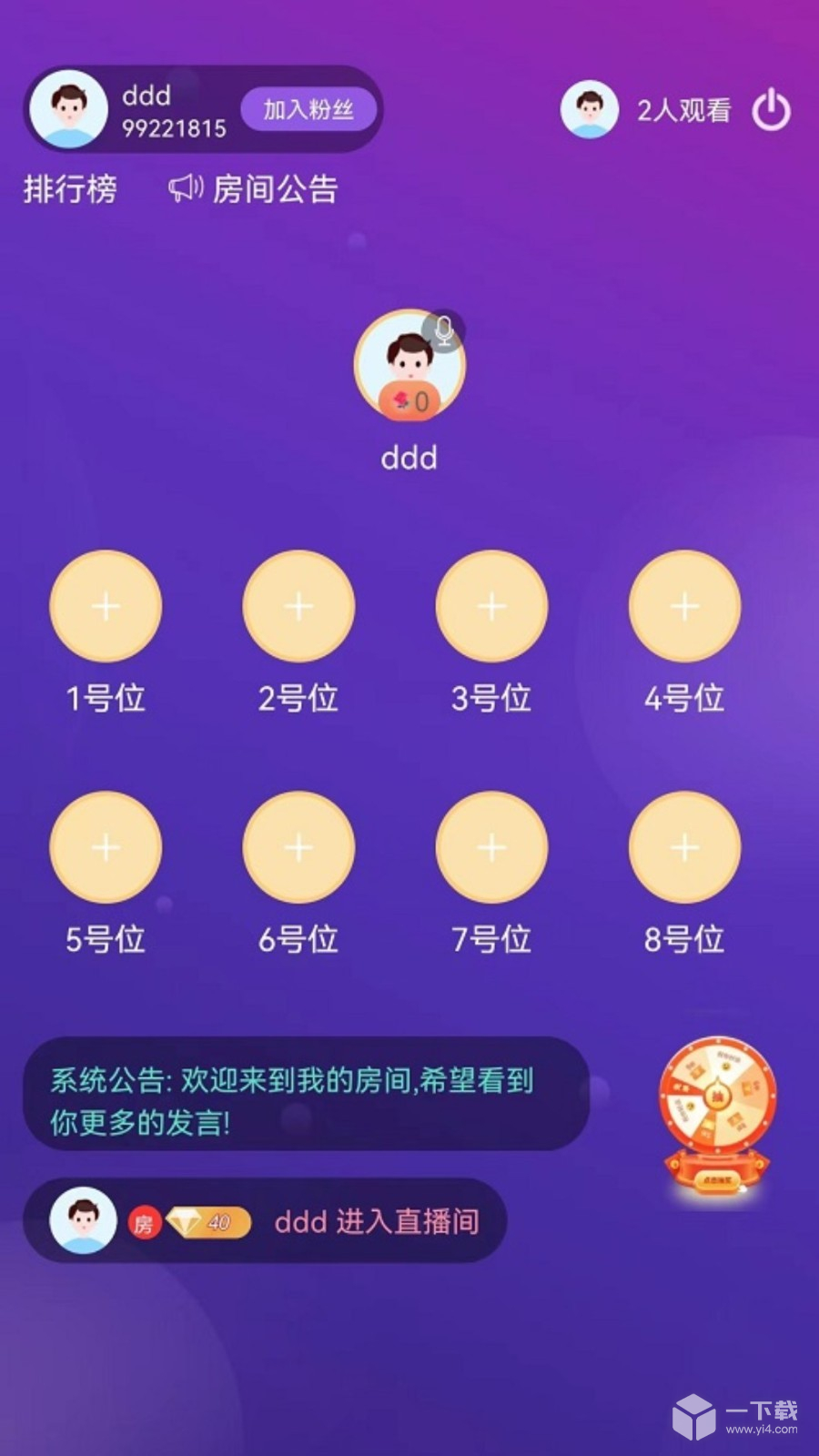Open the 排行榜 ranking list
This screenshot has height=1456, width=819.
pos(70,189)
